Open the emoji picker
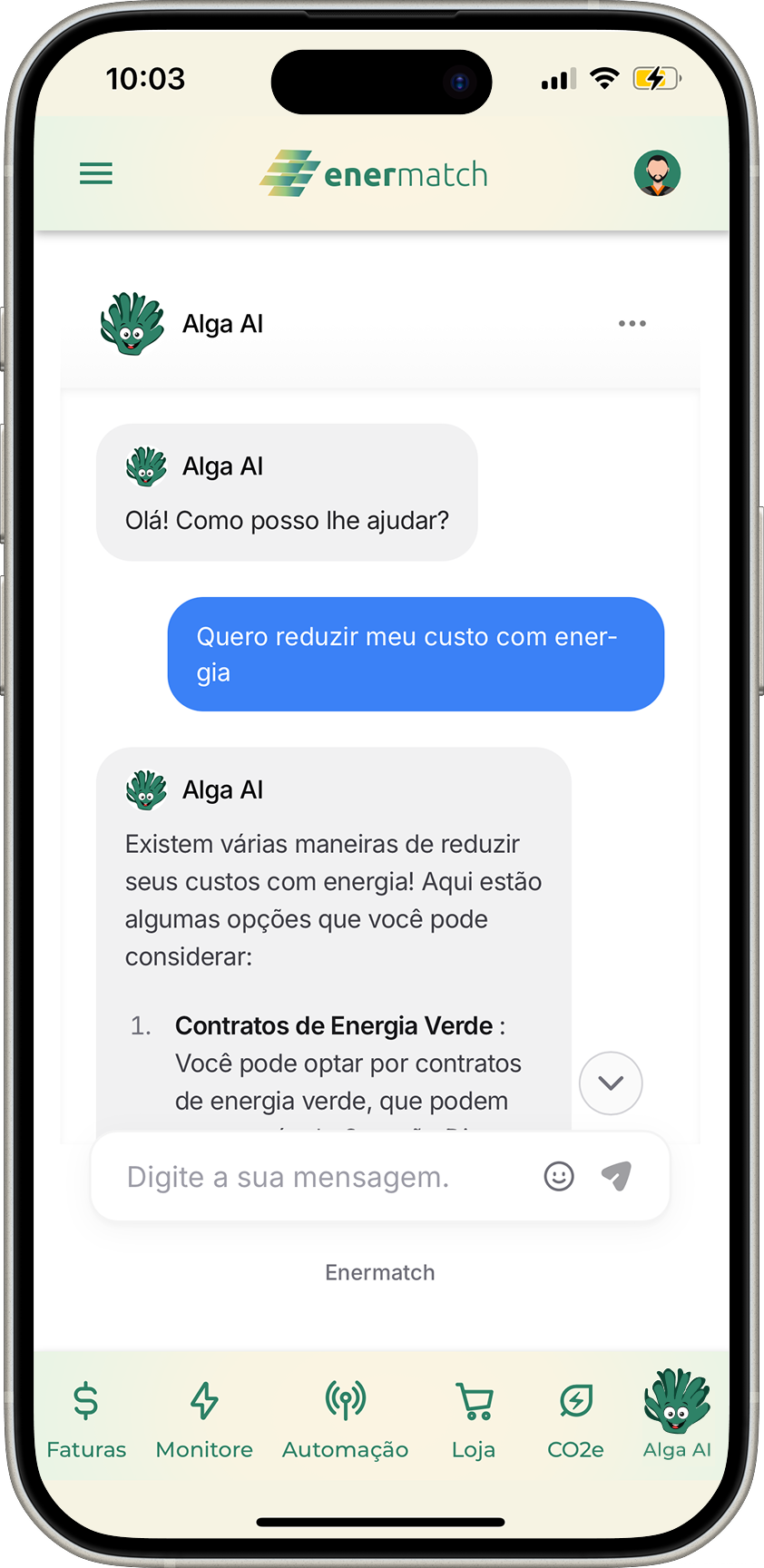This screenshot has height=1568, width=764. tap(559, 1177)
